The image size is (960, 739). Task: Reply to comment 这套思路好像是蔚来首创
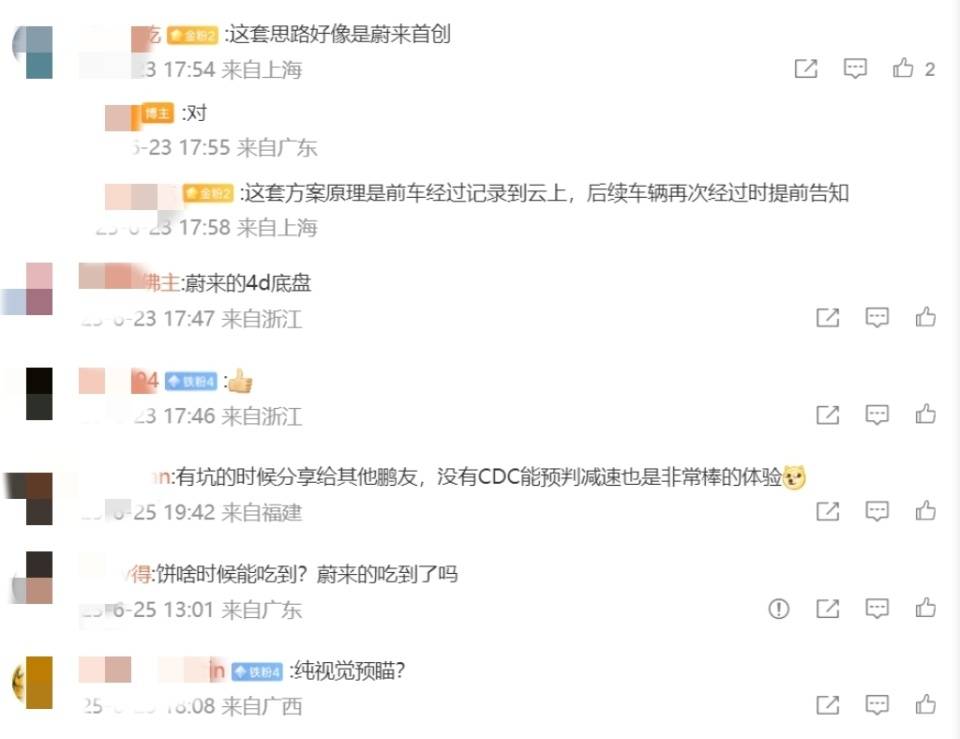(x=855, y=69)
